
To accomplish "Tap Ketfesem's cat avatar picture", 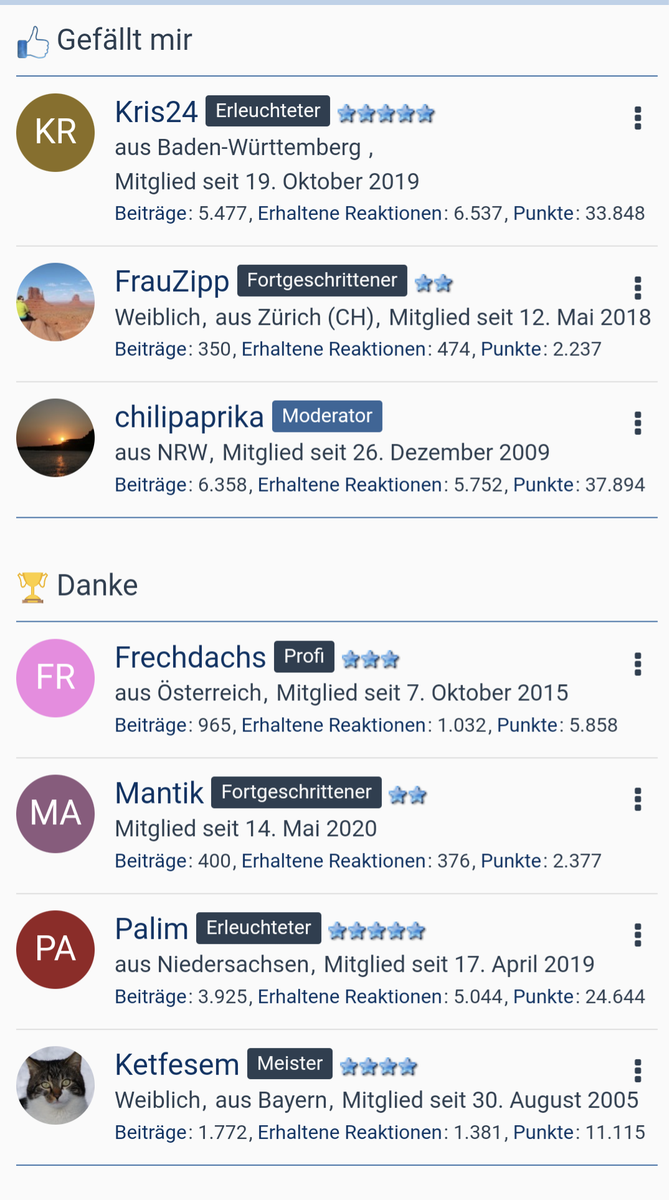I will (x=56, y=1086).
